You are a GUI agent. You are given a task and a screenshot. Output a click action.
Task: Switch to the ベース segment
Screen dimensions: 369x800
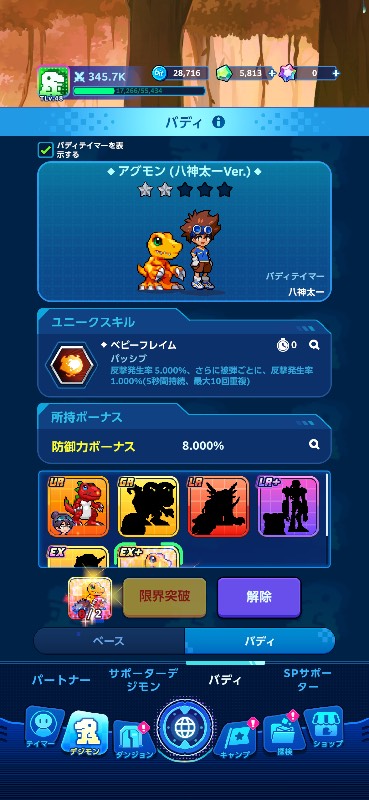pos(109,641)
